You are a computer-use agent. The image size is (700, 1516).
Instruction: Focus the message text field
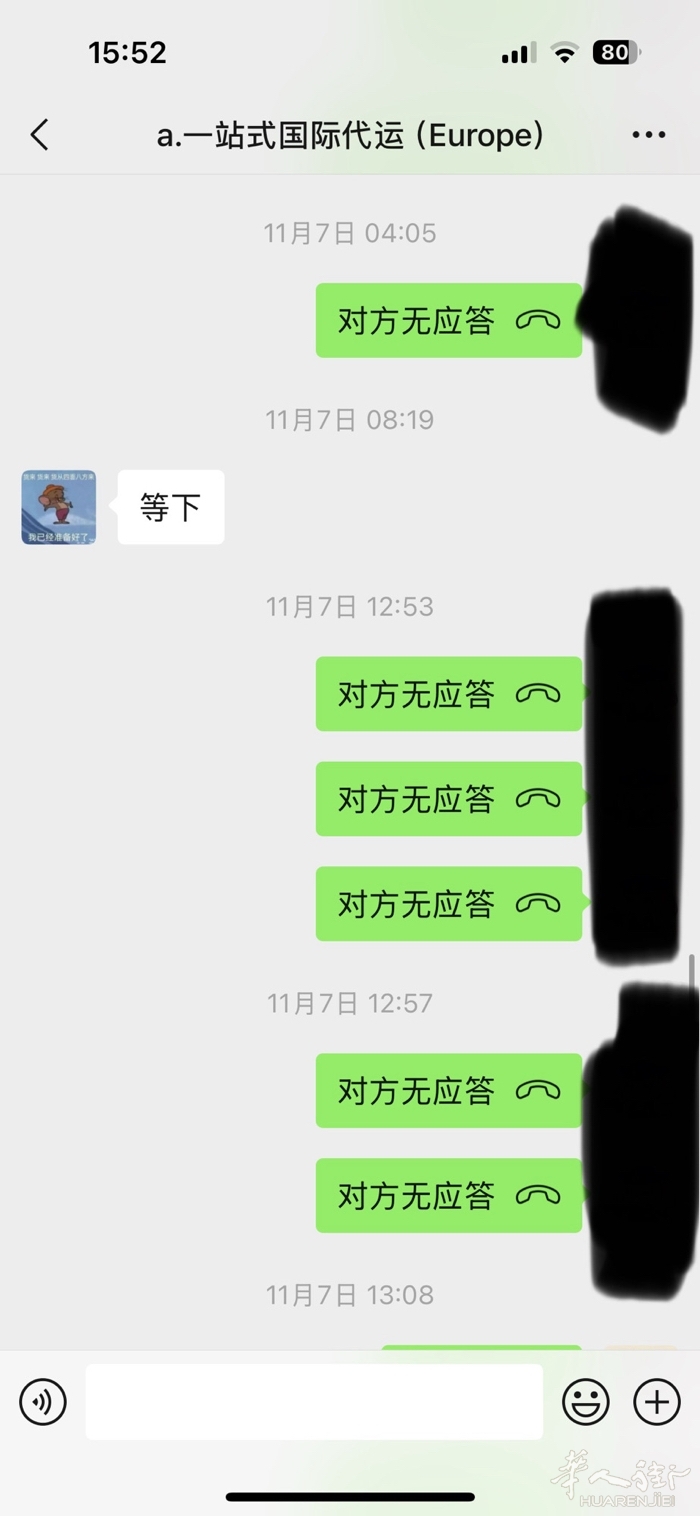(x=314, y=1402)
